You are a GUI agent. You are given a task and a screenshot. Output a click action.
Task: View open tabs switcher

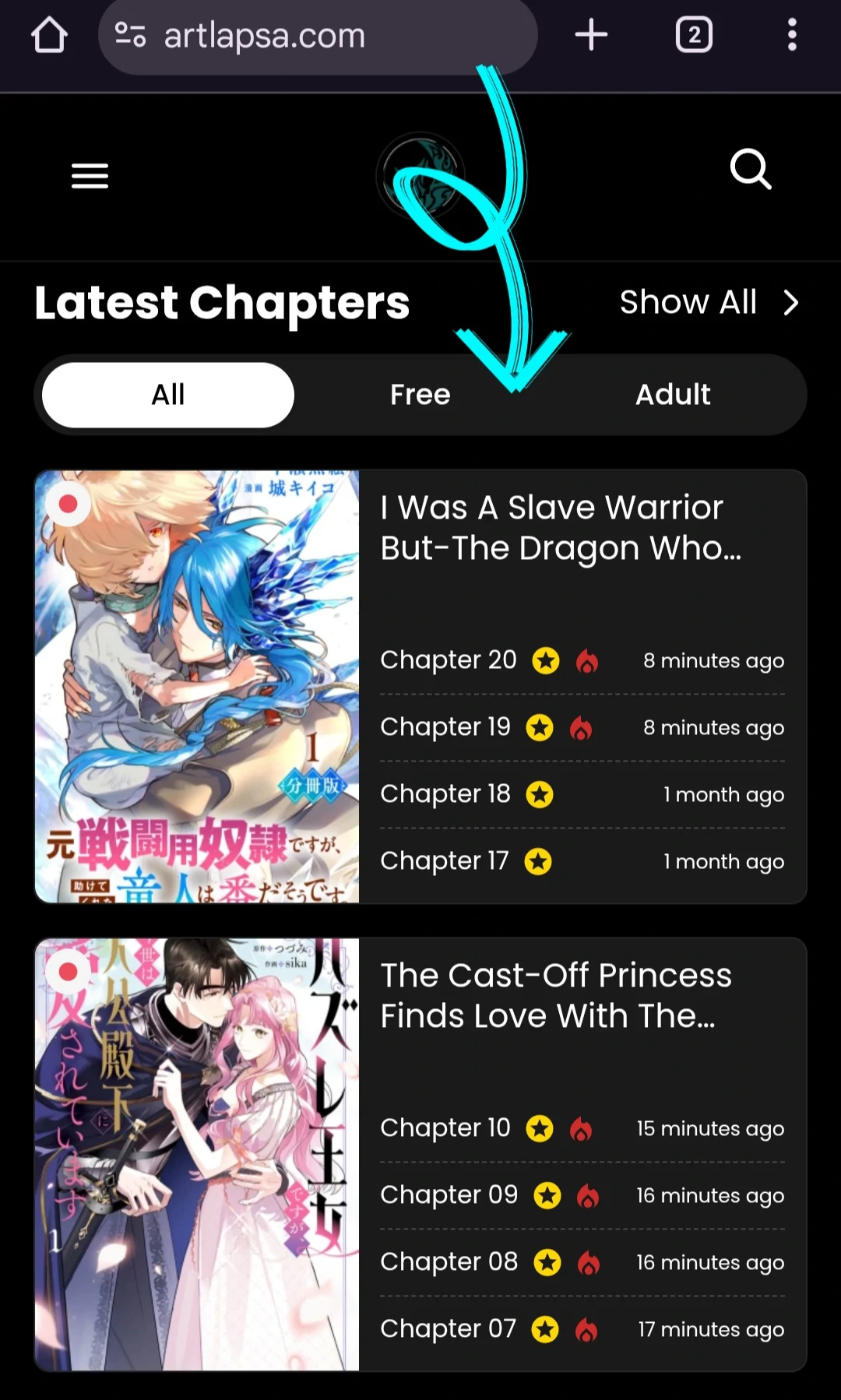[x=694, y=35]
